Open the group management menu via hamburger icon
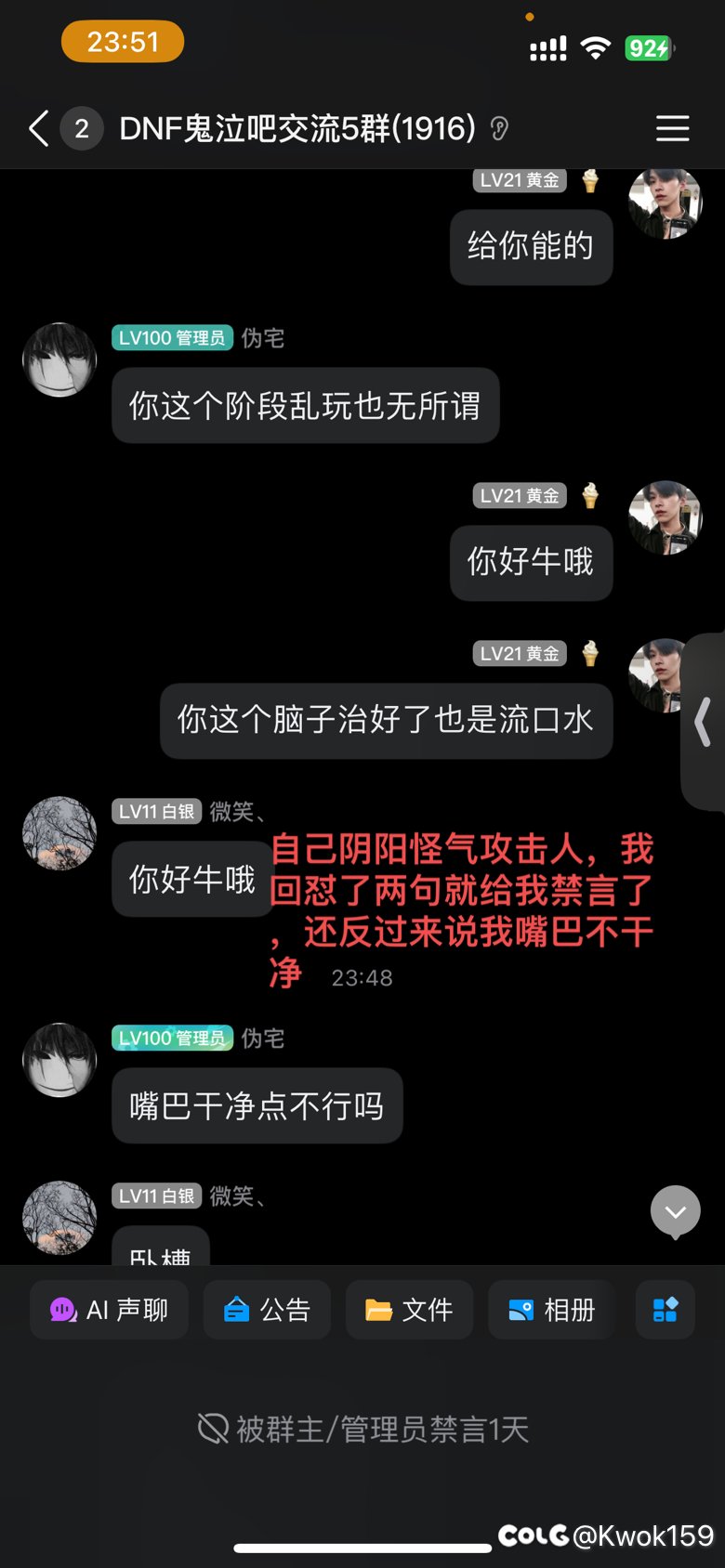This screenshot has height=1568, width=725. point(673,129)
